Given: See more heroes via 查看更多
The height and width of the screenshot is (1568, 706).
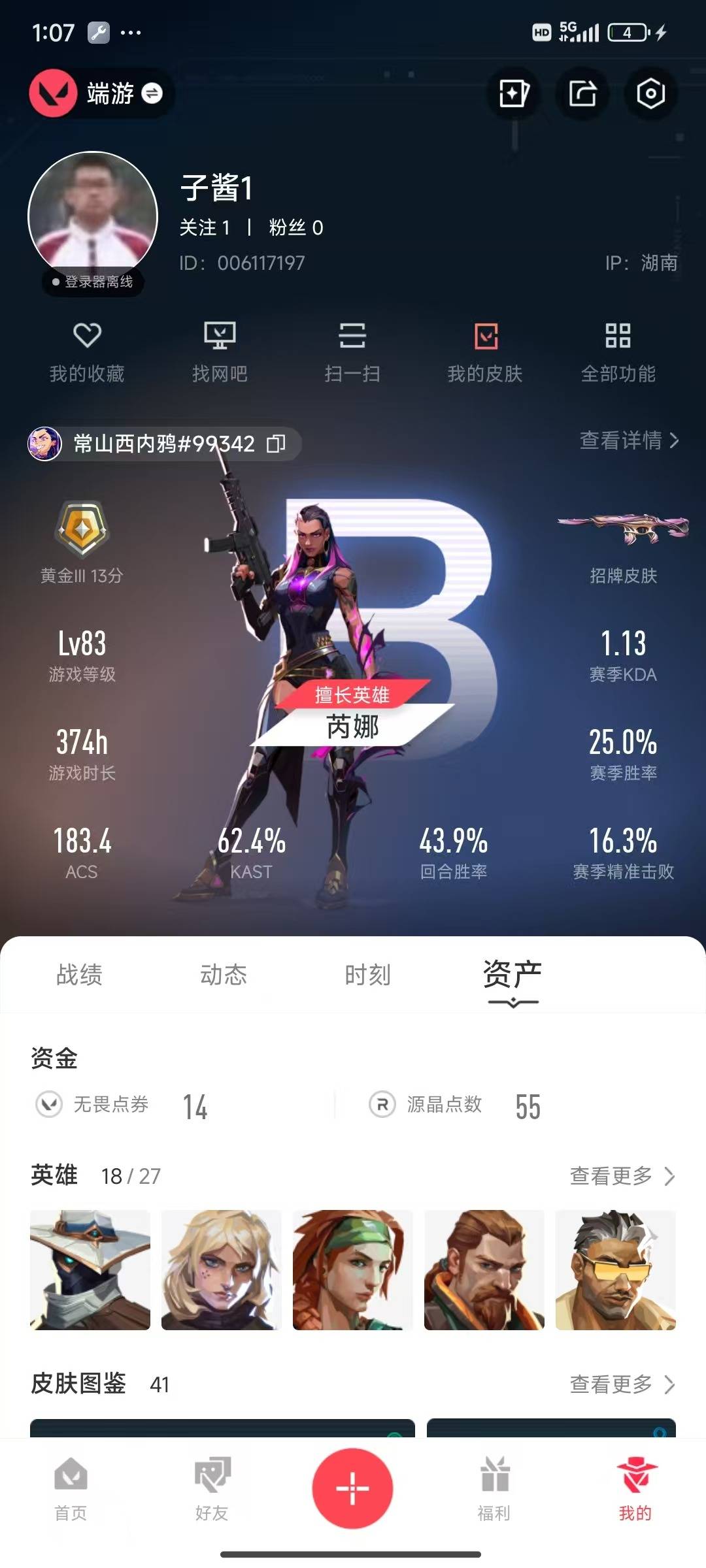Looking at the screenshot, I should (x=622, y=1176).
